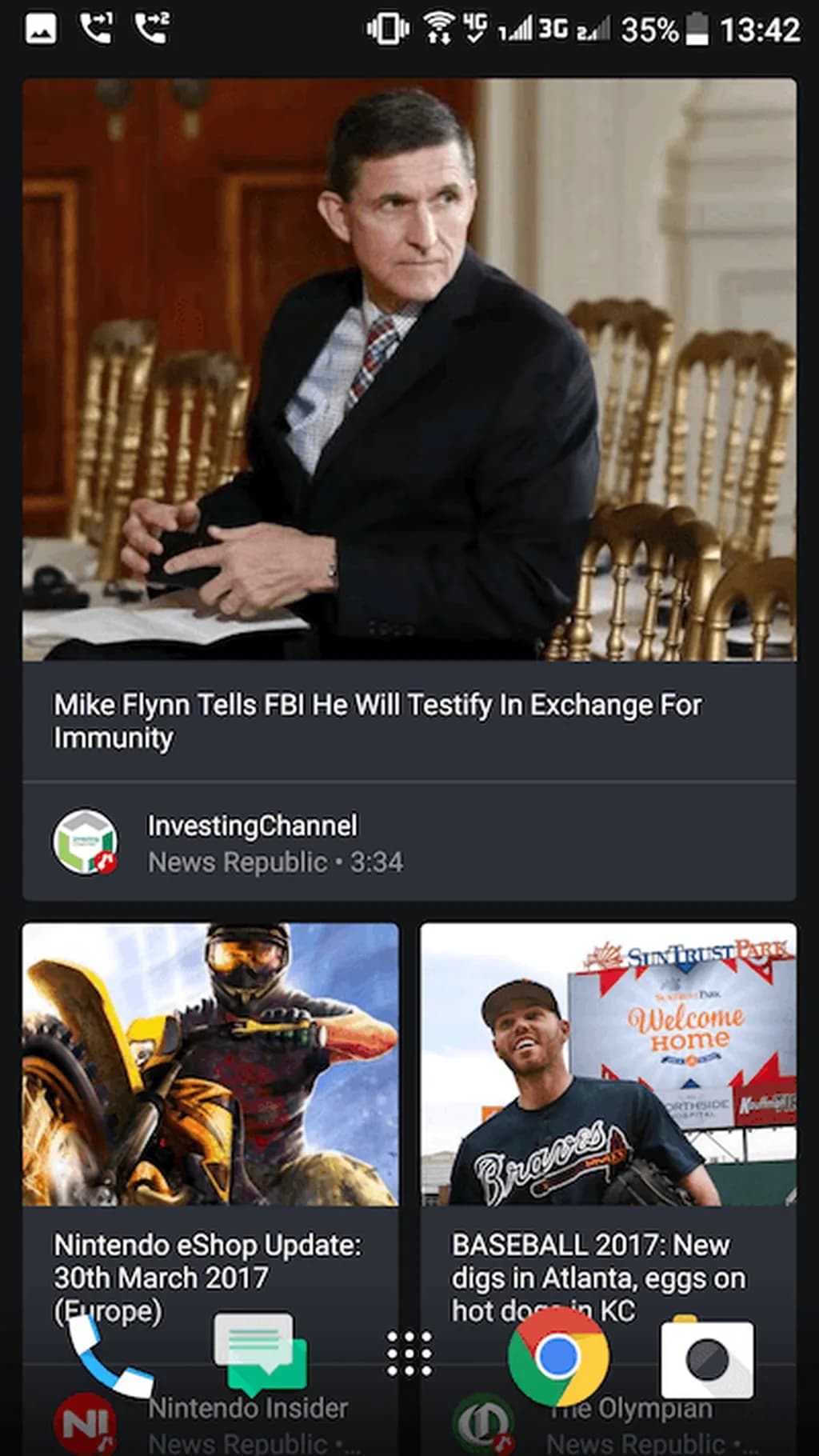The height and width of the screenshot is (1456, 819).
Task: Tap the screenshot notification icon
Action: [38, 29]
